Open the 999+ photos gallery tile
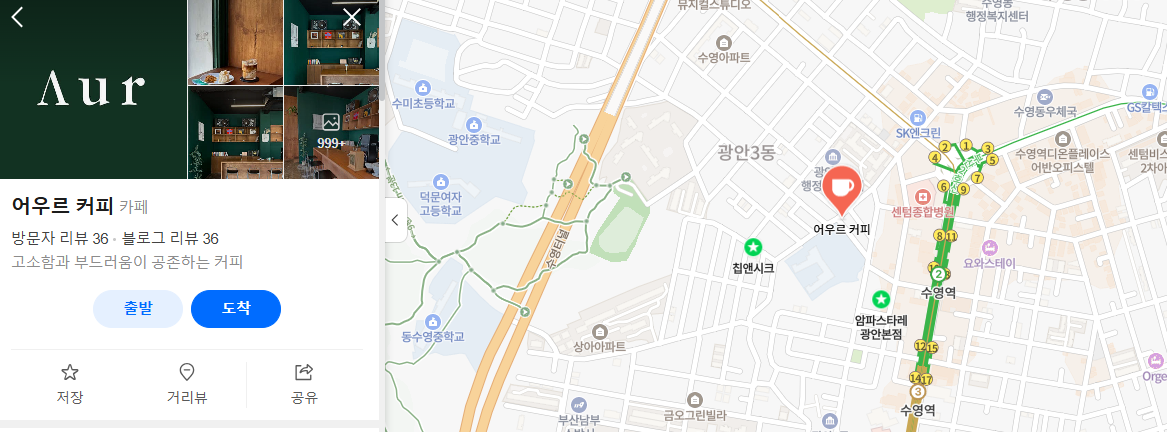The width and height of the screenshot is (1167, 432). tap(331, 133)
